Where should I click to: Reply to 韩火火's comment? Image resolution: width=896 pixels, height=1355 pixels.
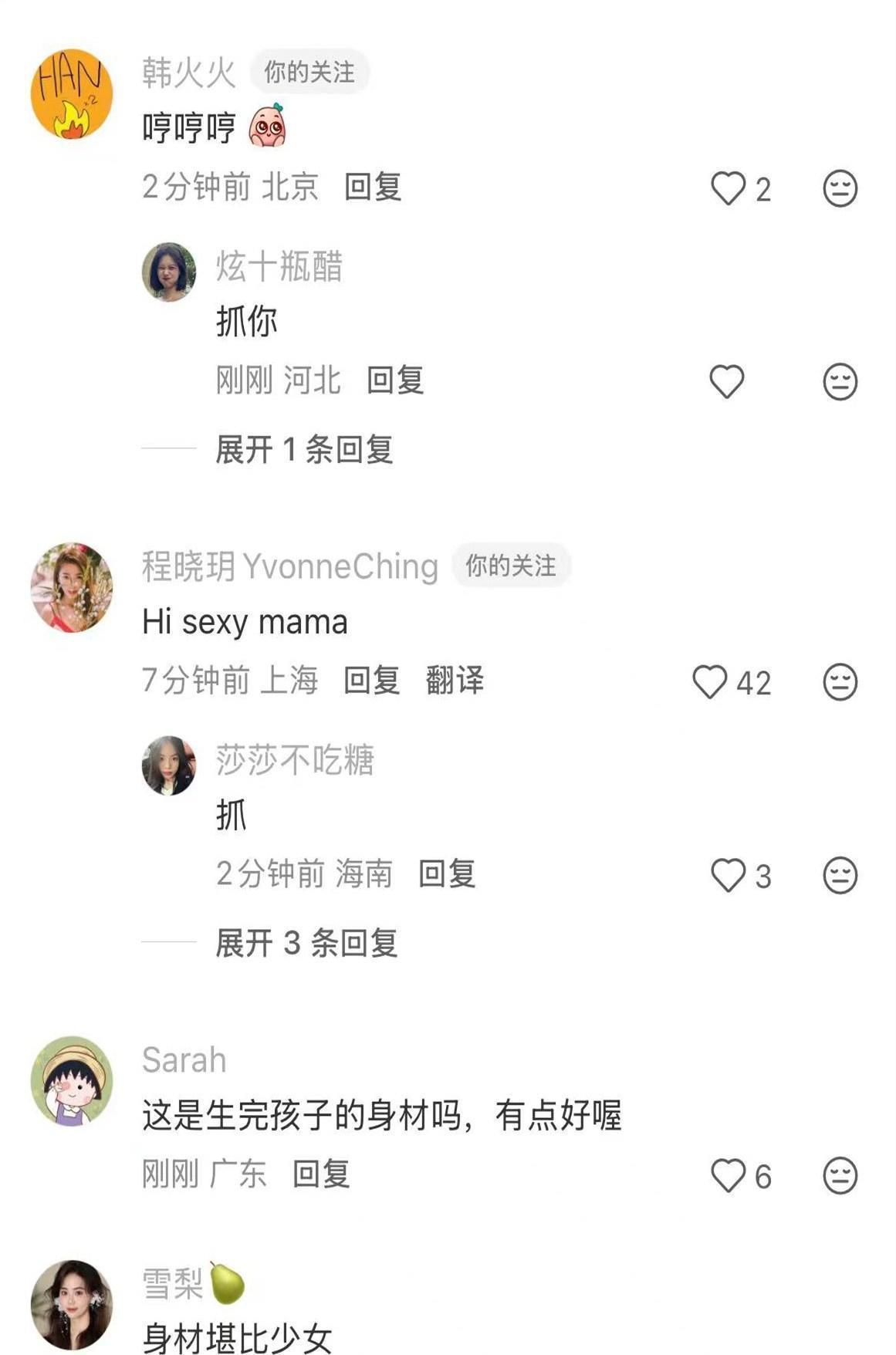(x=373, y=188)
